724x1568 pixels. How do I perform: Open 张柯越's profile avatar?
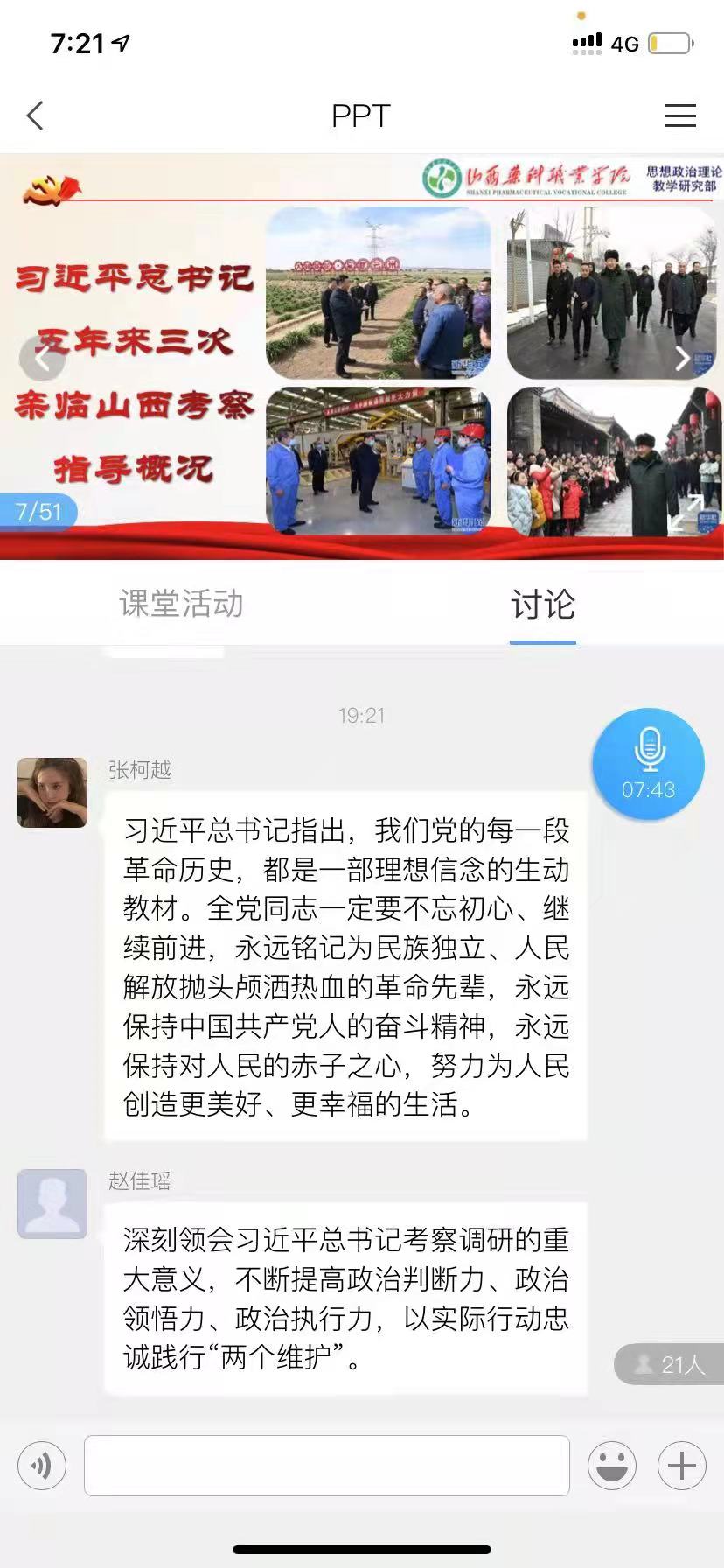point(52,792)
